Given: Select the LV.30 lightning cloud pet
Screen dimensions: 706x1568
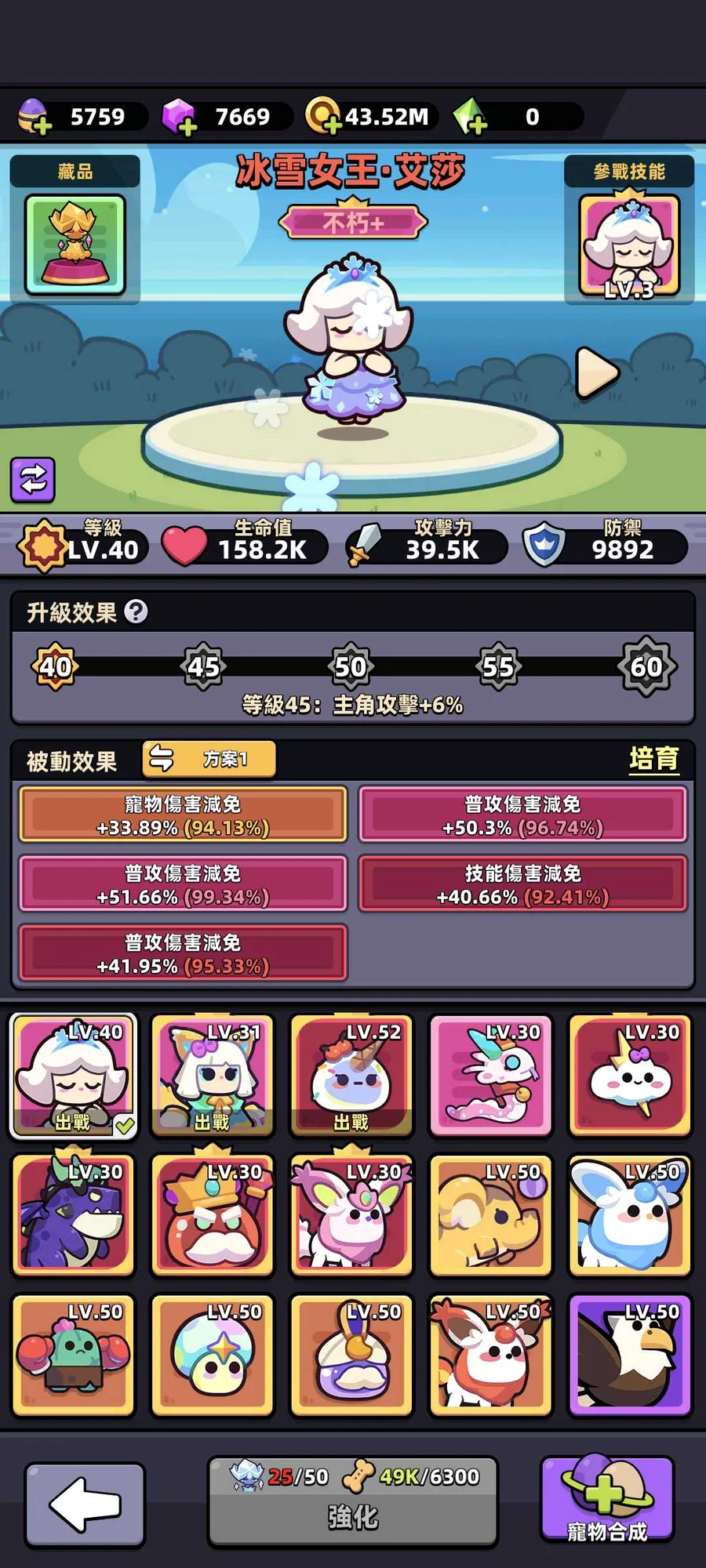Looking at the screenshot, I should click(630, 1076).
